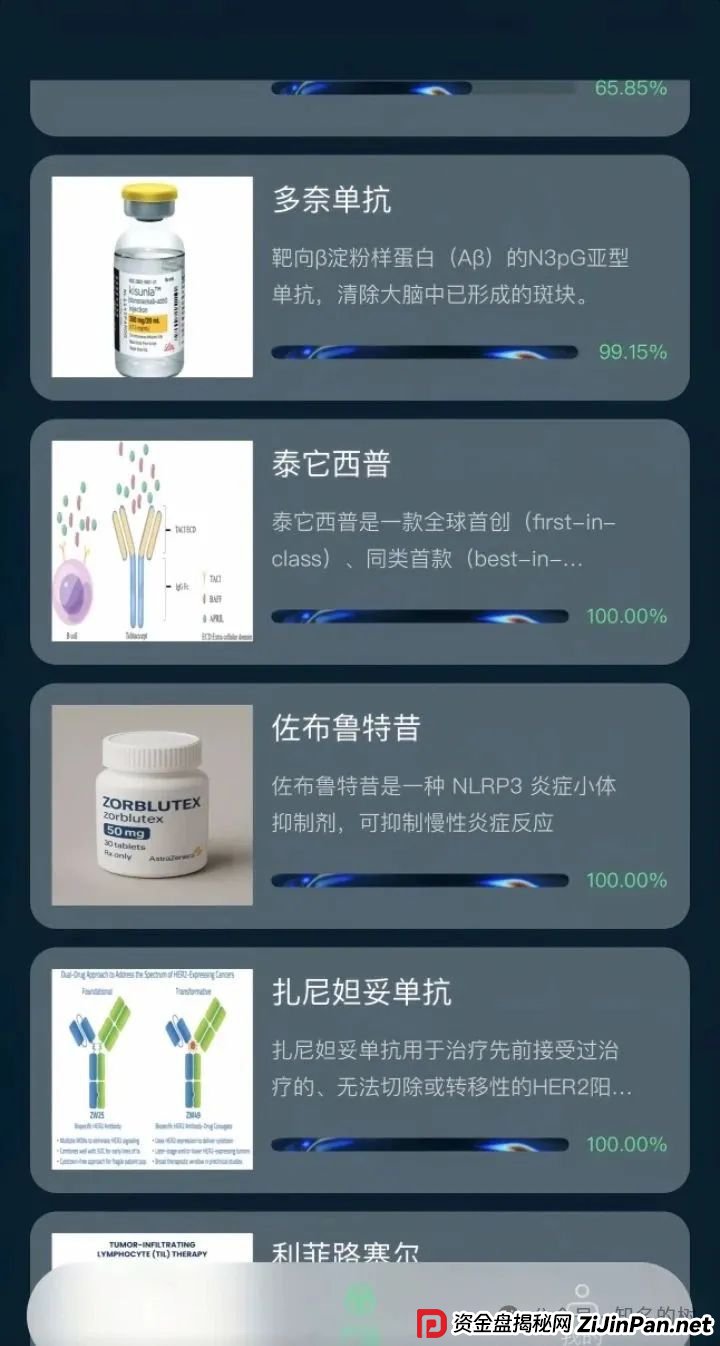This screenshot has height=1346, width=720.
Task: Tap the 利菲路赛尔 entry at bottom
Action: pyautogui.click(x=344, y=1253)
